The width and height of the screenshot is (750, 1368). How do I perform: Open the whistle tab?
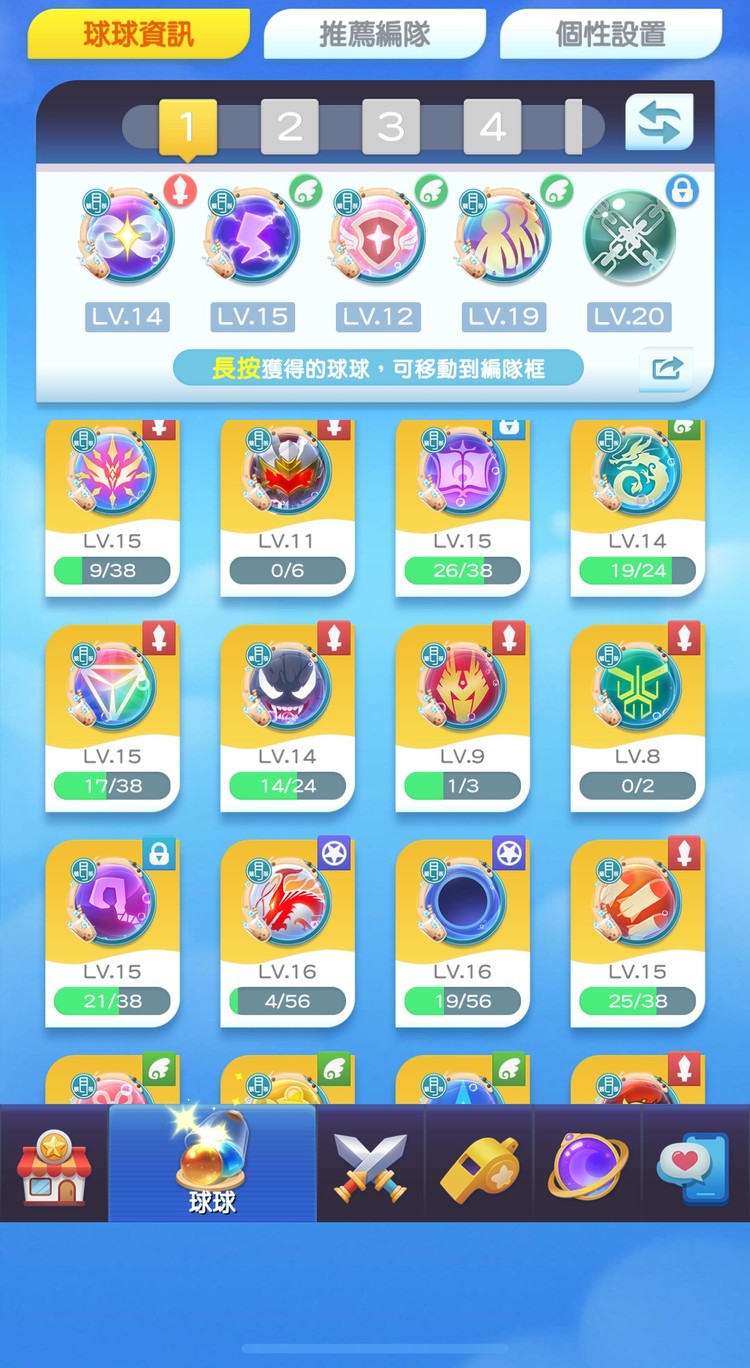point(479,1165)
